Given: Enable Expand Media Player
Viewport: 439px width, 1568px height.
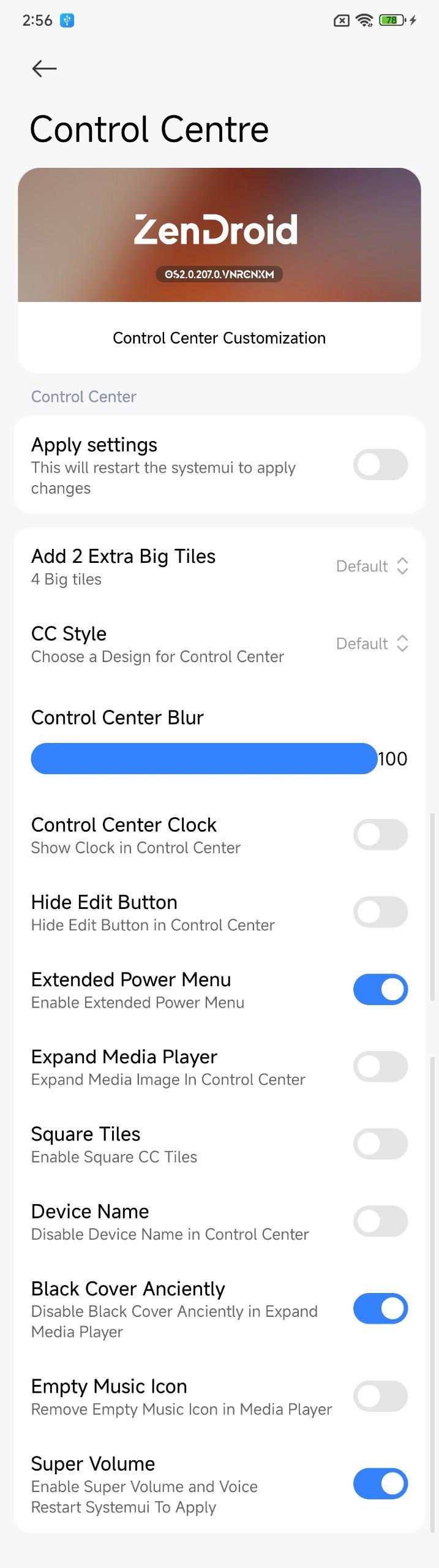Looking at the screenshot, I should click(x=380, y=1066).
